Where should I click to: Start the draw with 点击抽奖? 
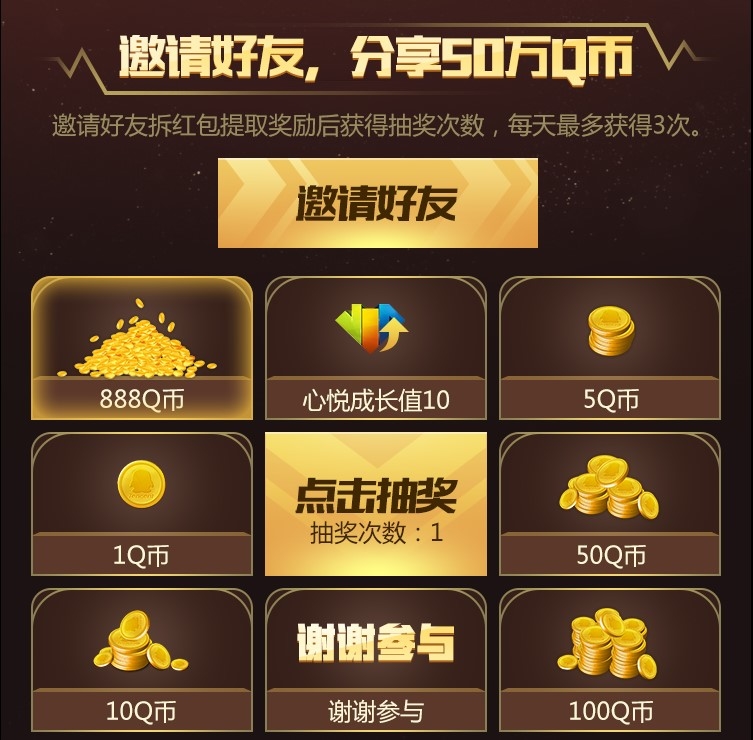click(x=376, y=503)
